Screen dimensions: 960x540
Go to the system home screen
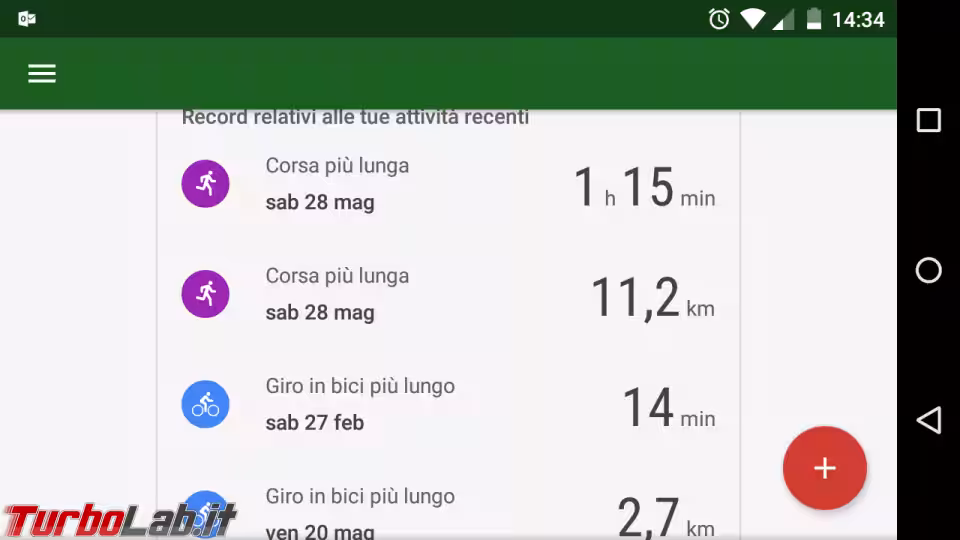click(928, 270)
